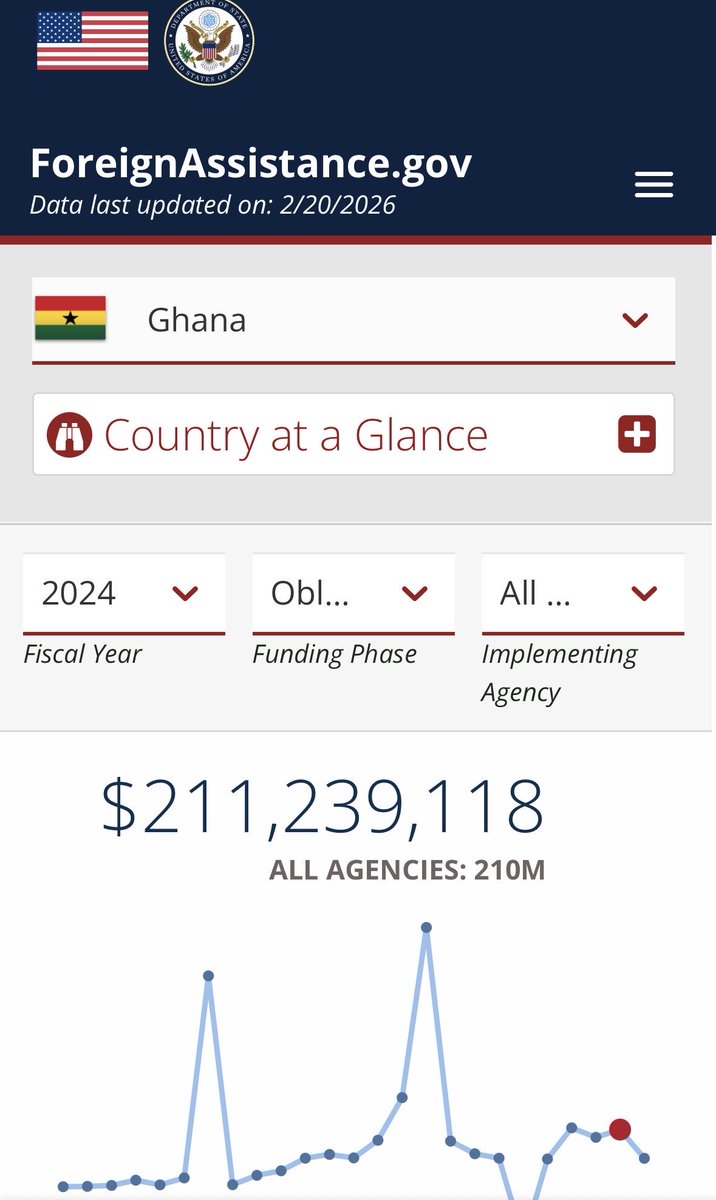Change the 2024 Fiscal Year dropdown
This screenshot has height=1200, width=716.
pos(124,594)
